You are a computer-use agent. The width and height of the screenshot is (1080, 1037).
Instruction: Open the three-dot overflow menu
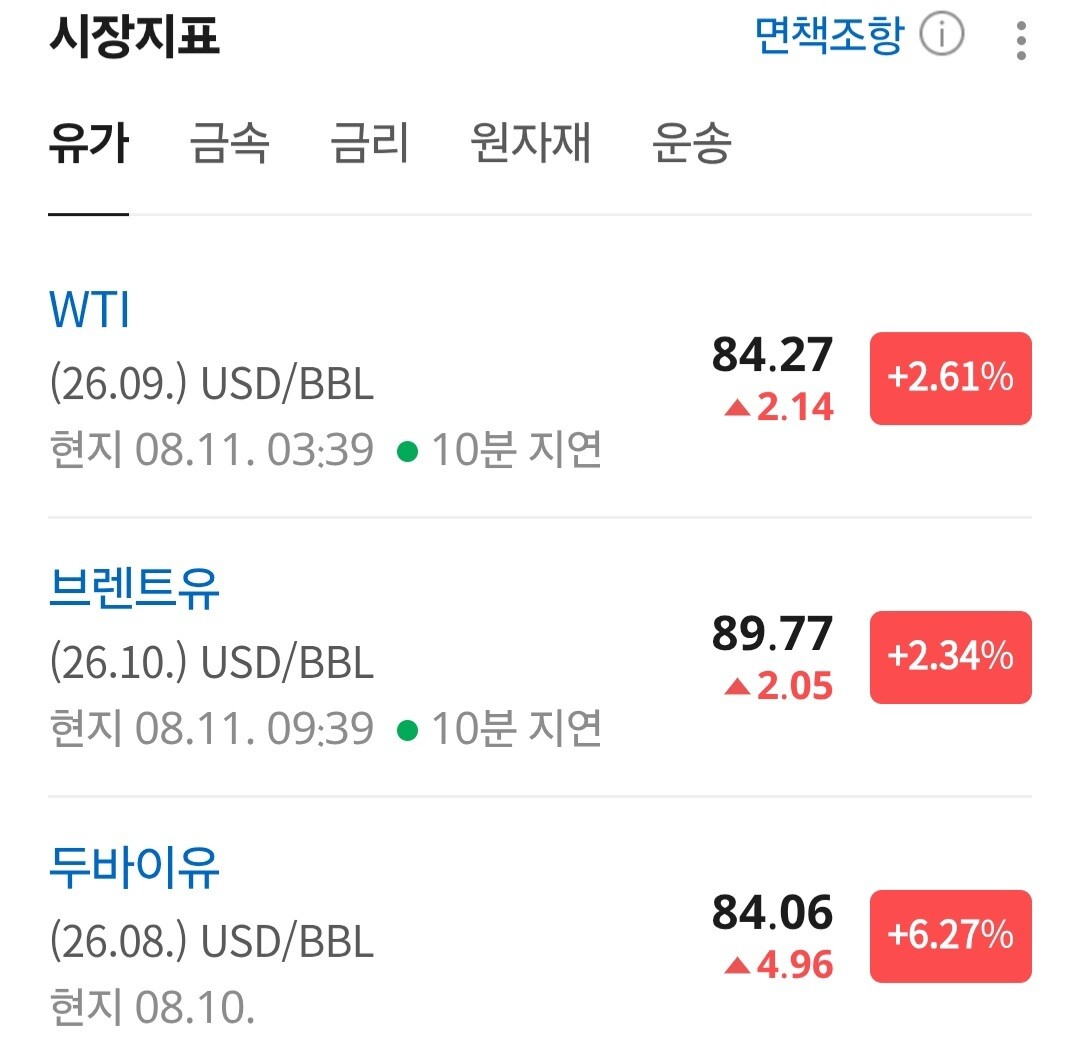pyautogui.click(x=1021, y=40)
